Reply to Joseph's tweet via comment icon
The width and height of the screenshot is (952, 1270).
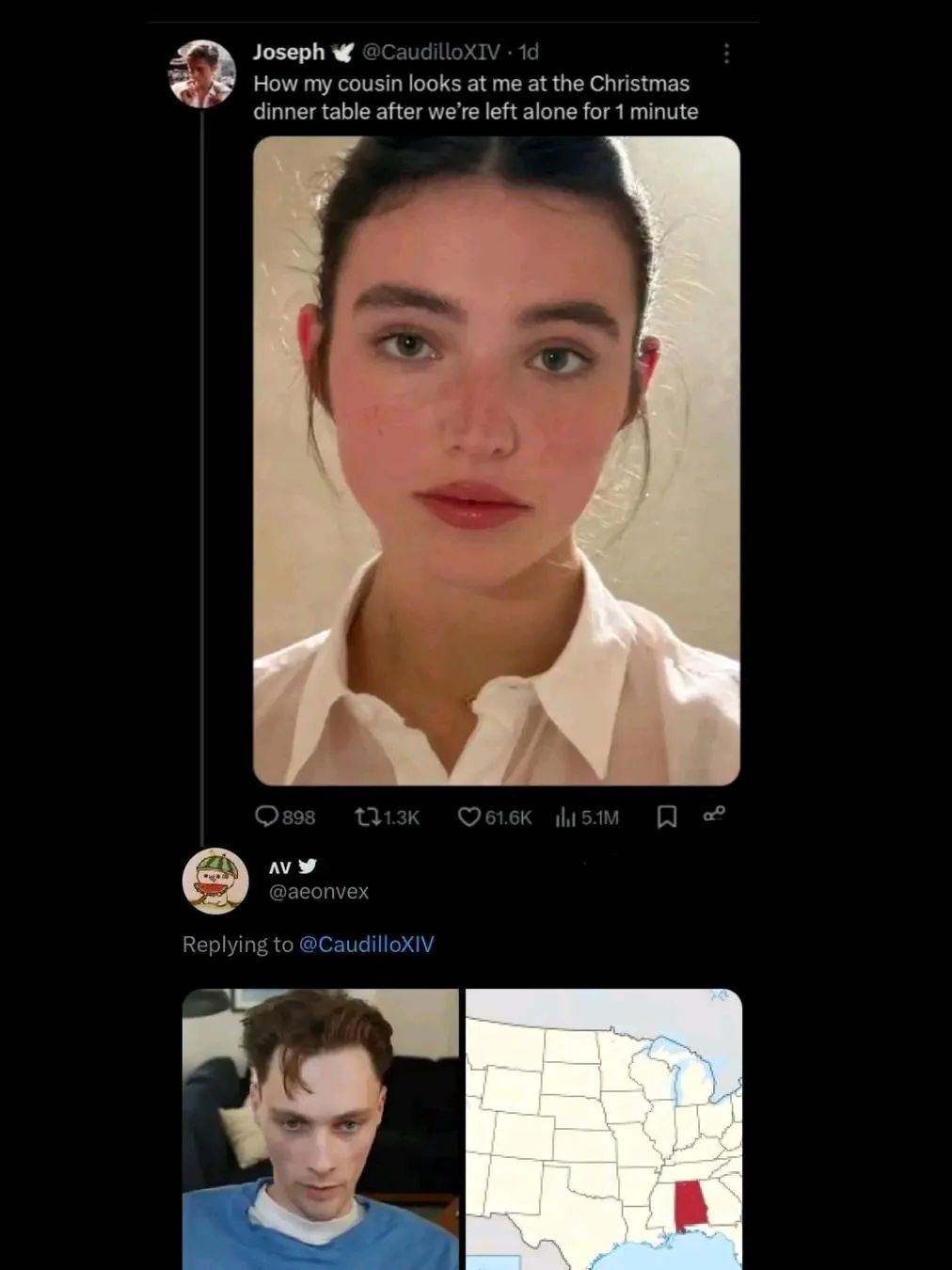point(268,817)
